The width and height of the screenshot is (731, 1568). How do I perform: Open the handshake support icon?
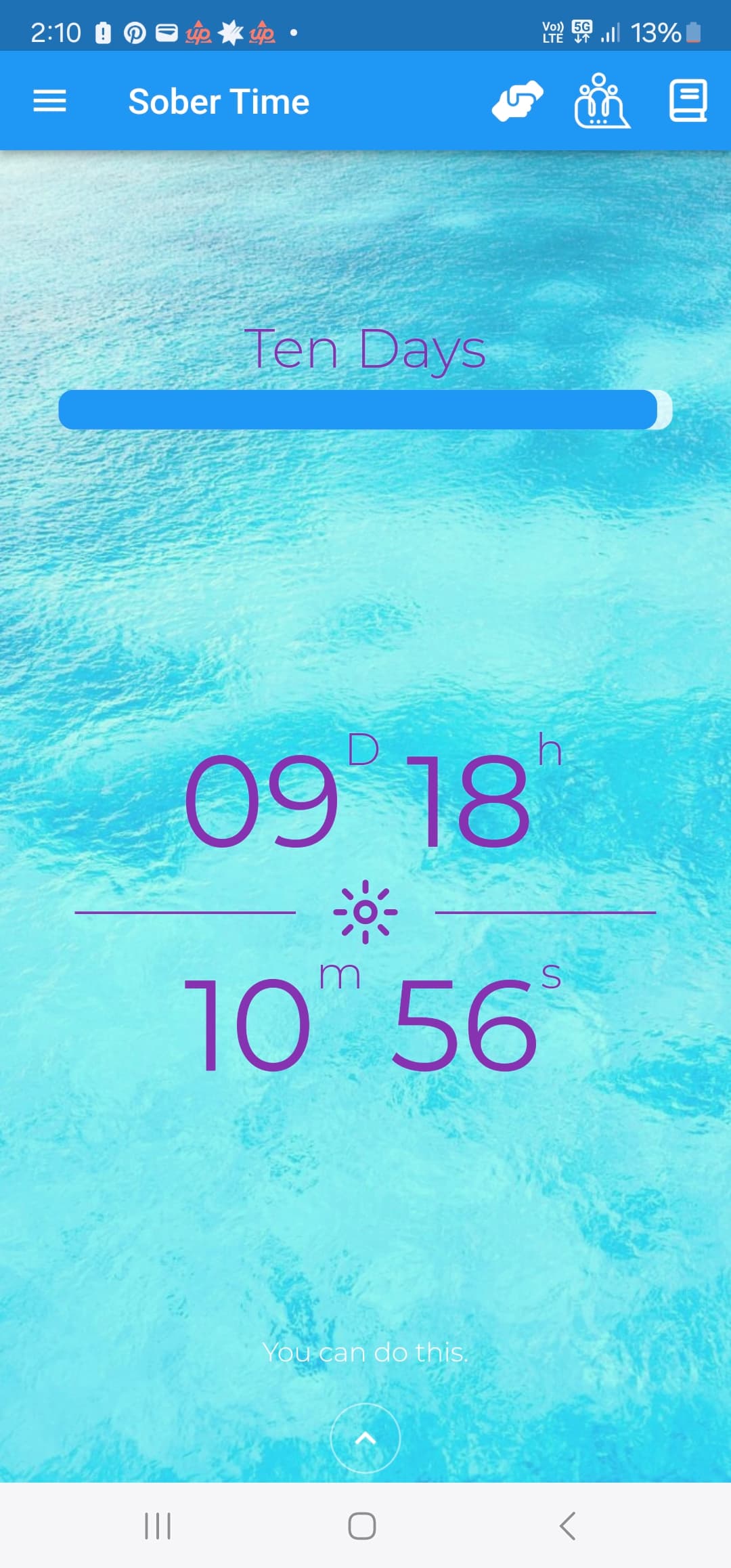(517, 102)
